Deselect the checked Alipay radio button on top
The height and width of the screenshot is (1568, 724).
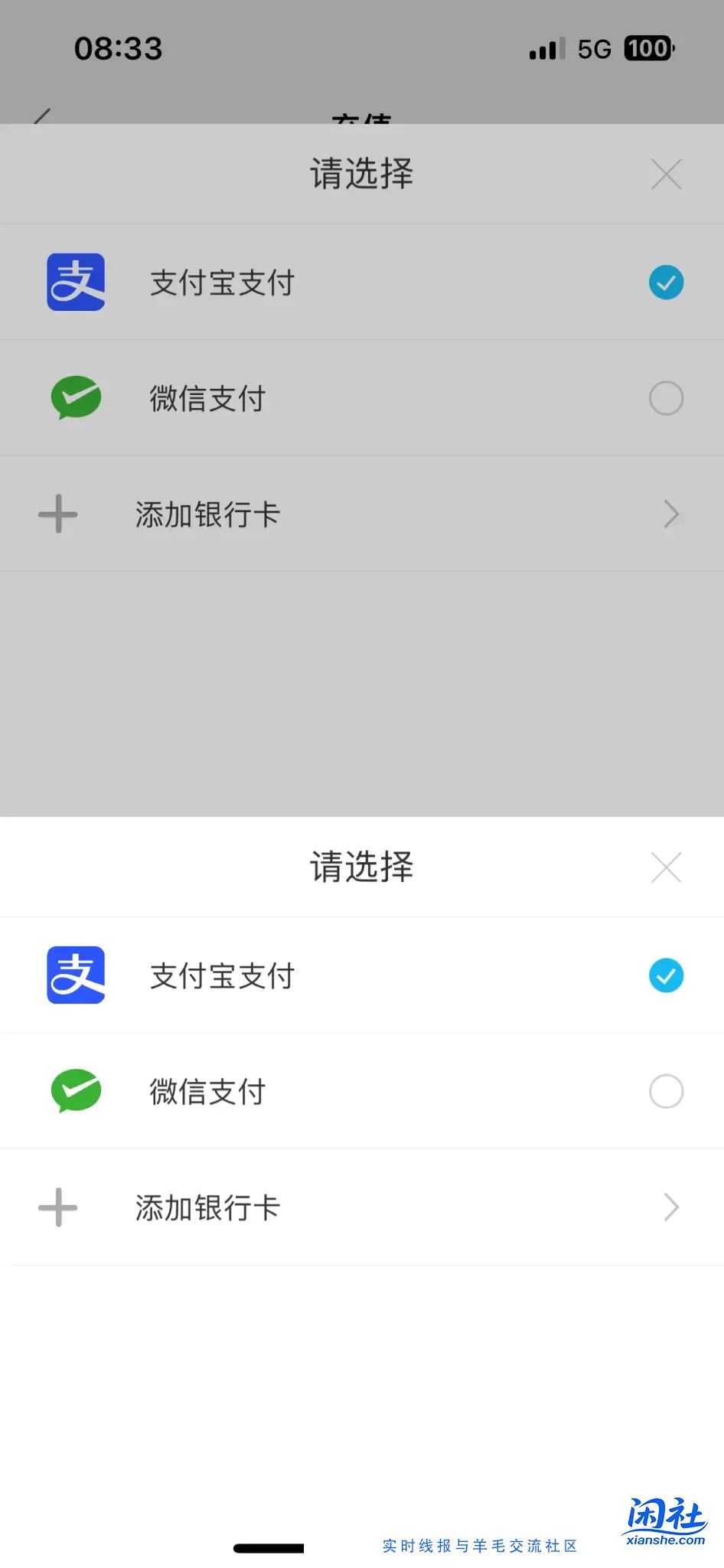point(666,282)
